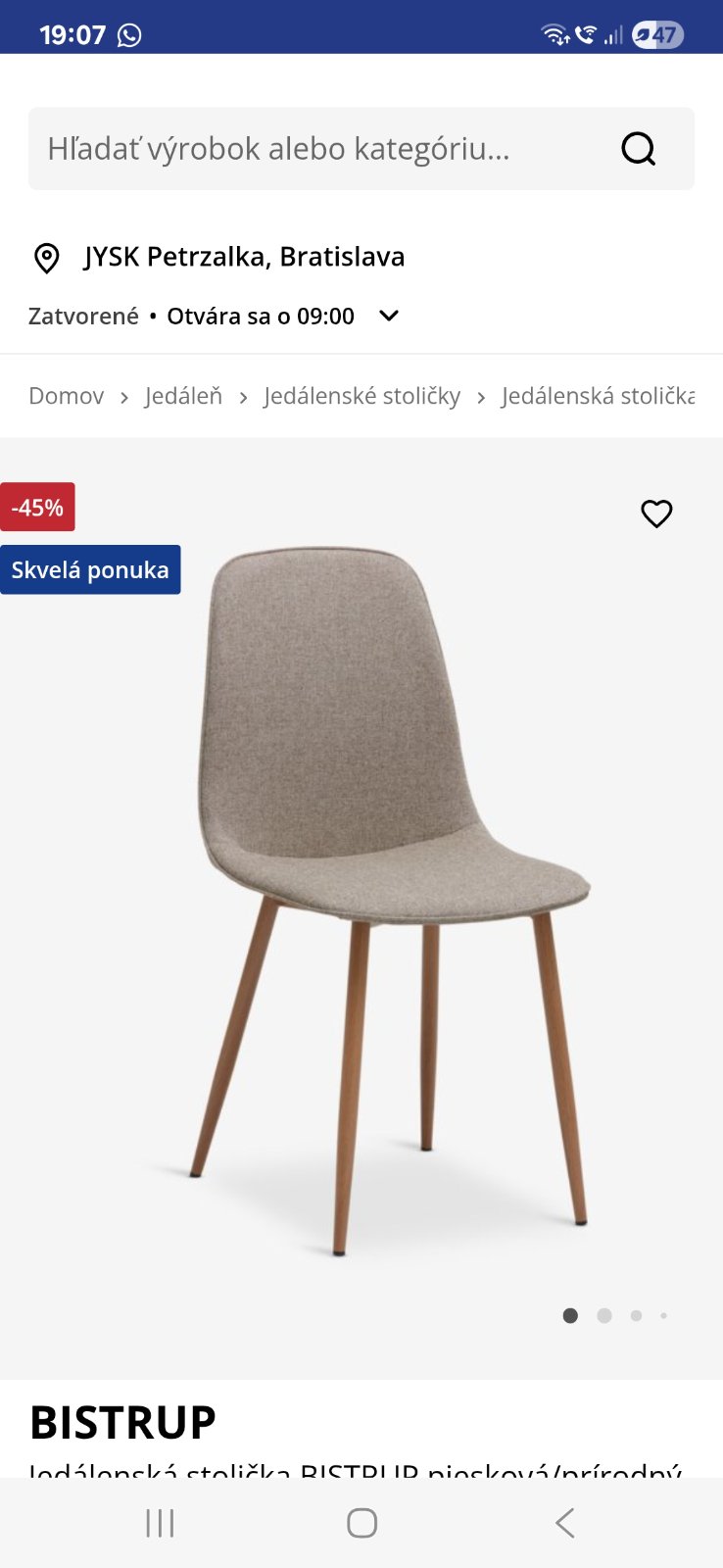The image size is (723, 1568).
Task: Go to Domov breadcrumb
Action: click(66, 396)
